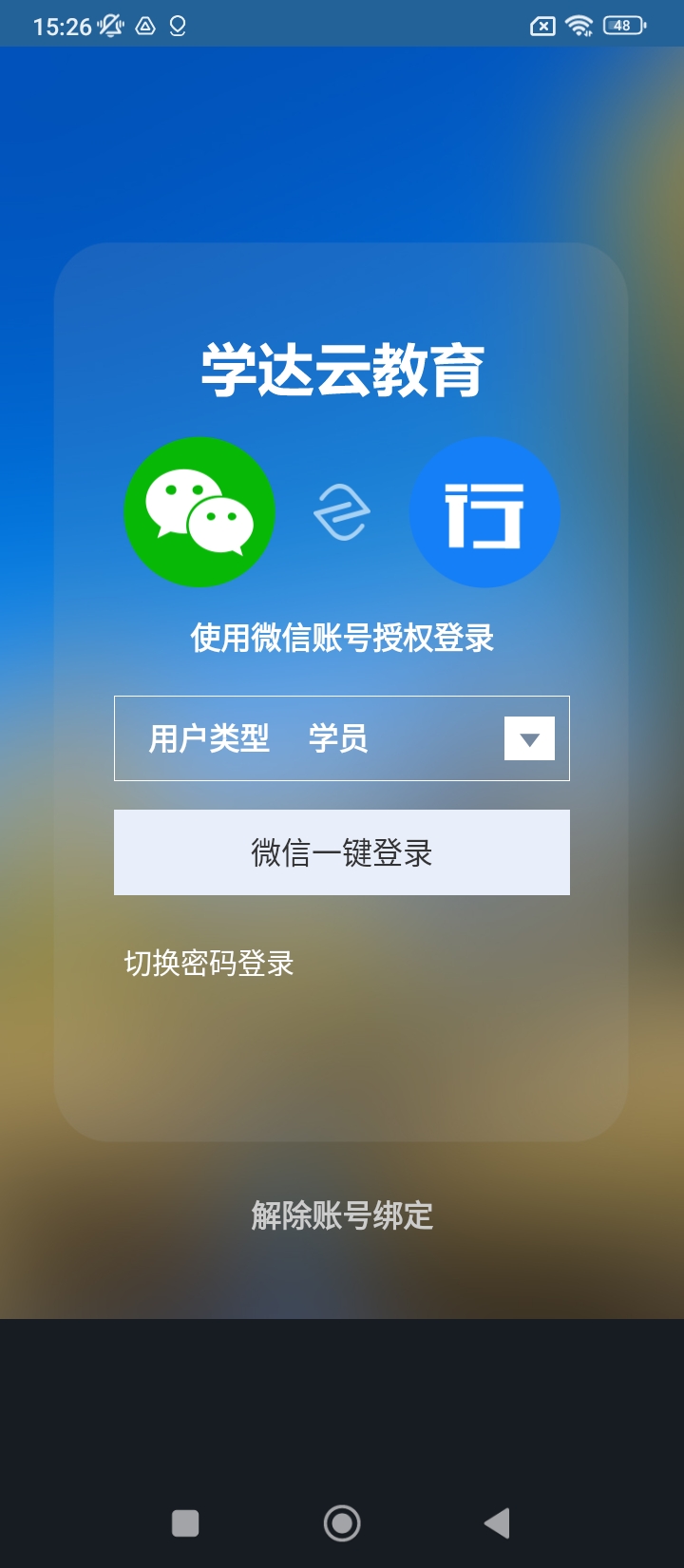684x1568 pixels.
Task: Open recent apps via the square button
Action: (x=185, y=1523)
